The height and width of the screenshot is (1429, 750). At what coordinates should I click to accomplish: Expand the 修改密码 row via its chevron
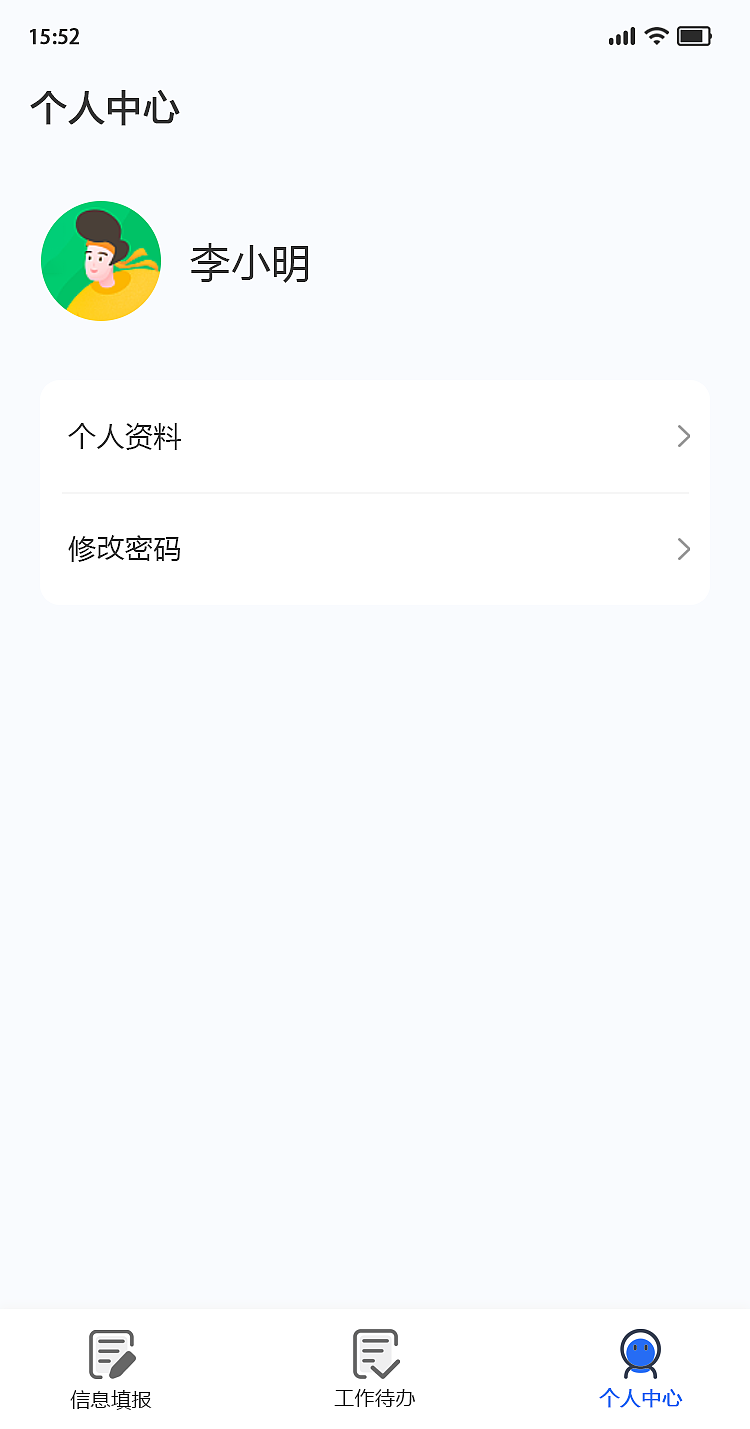pyautogui.click(x=683, y=549)
